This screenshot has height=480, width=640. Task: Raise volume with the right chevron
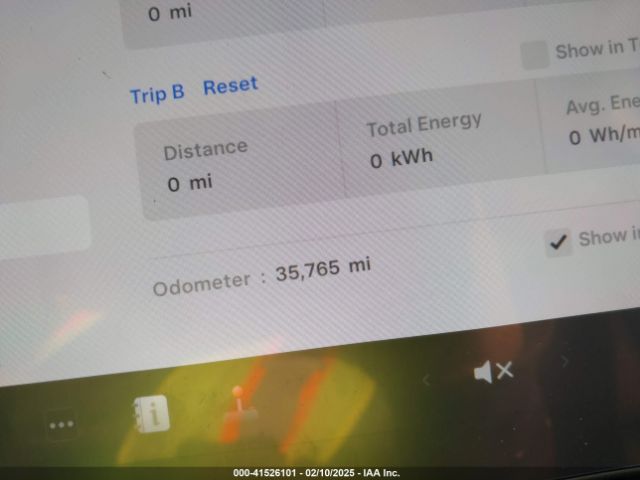coord(565,361)
